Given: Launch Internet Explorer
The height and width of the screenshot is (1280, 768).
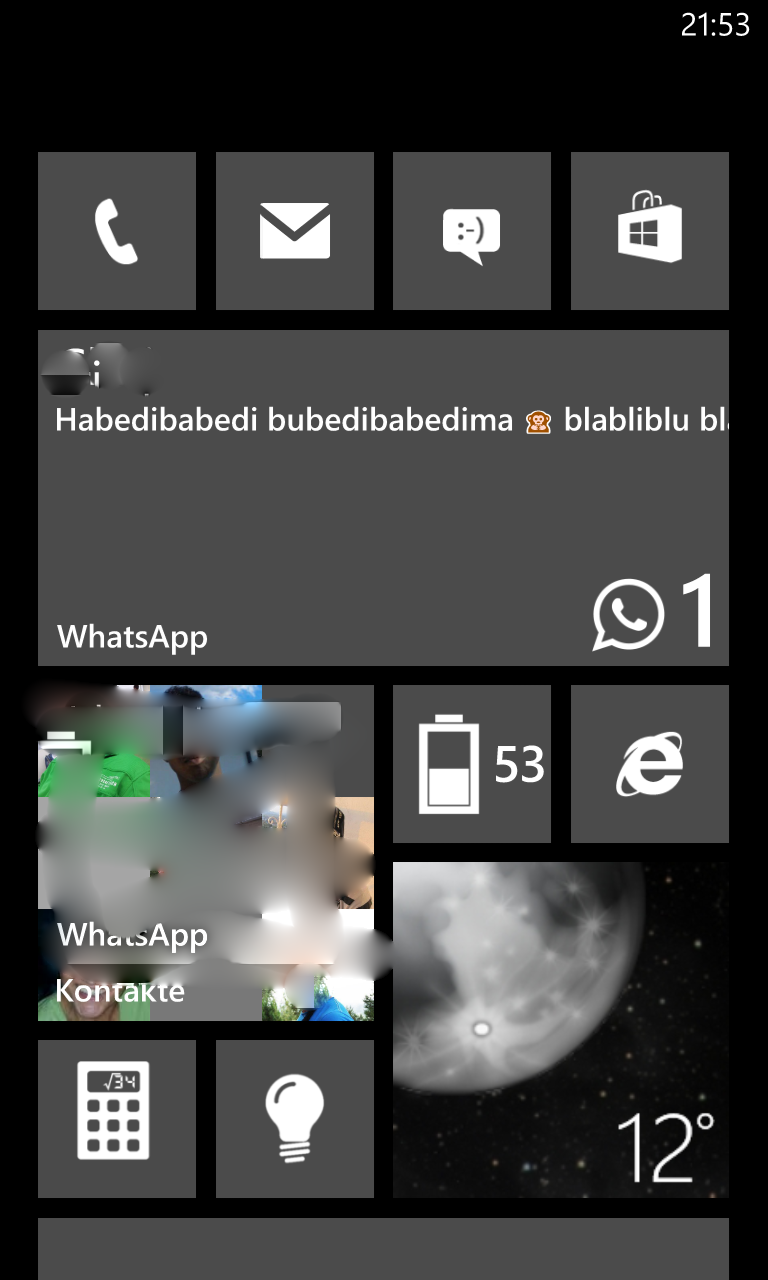Looking at the screenshot, I should tap(650, 764).
